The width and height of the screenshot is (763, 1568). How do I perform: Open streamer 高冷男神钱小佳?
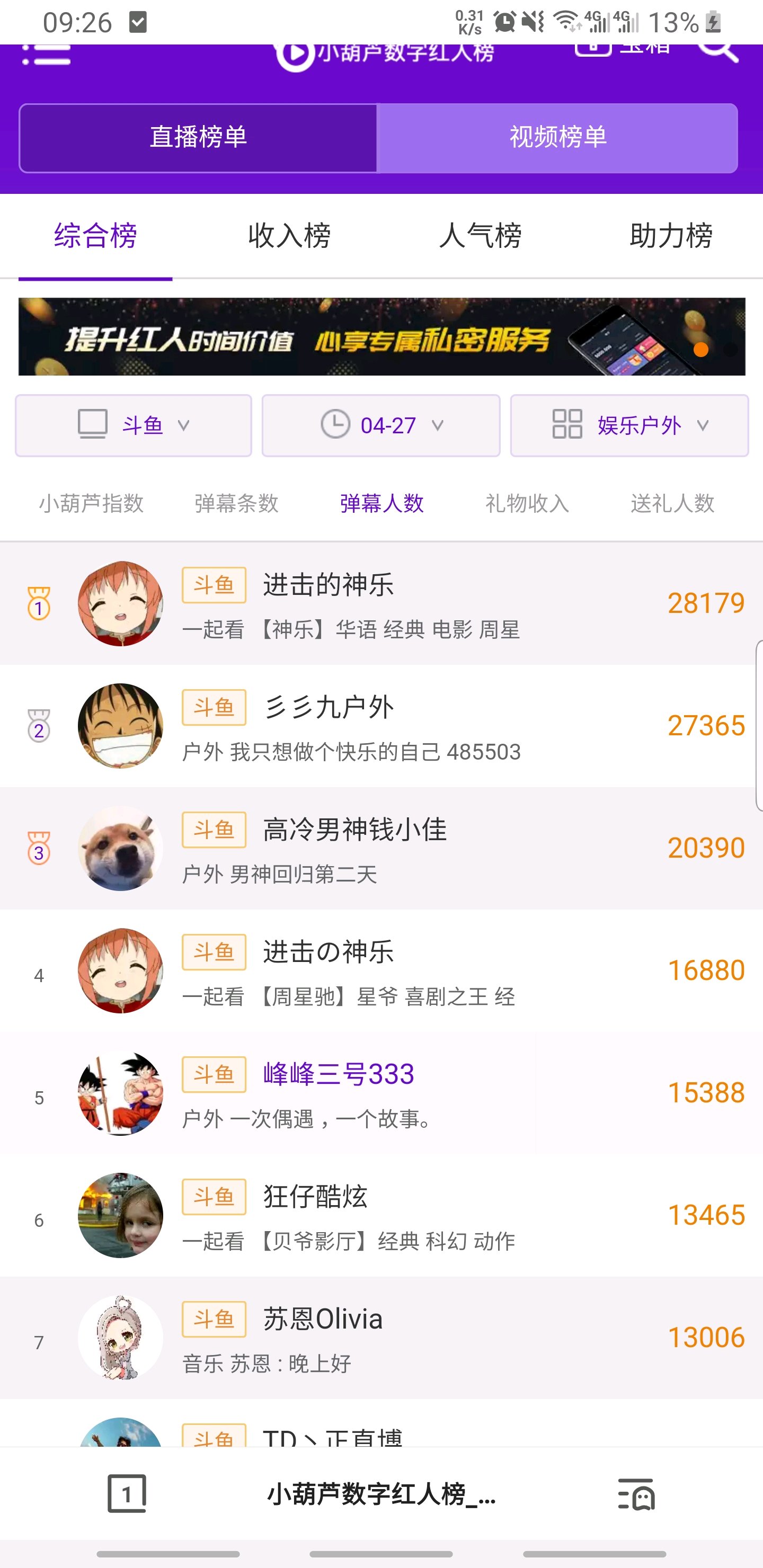(381, 849)
